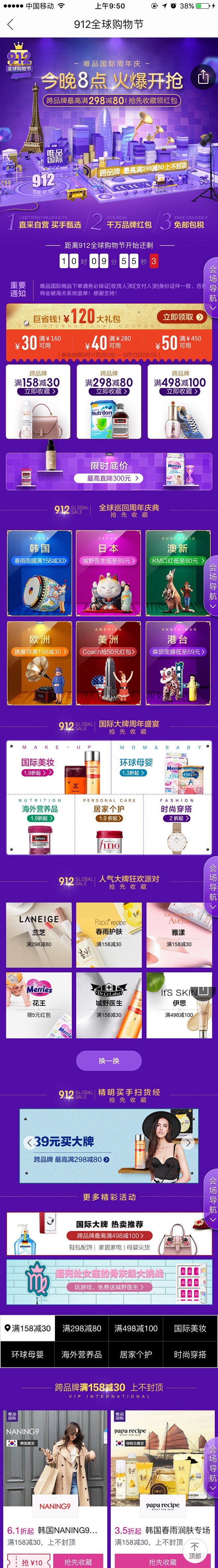Jump back to top with 顶部 button
This screenshot has height=1568, width=218.
(x=195, y=1546)
